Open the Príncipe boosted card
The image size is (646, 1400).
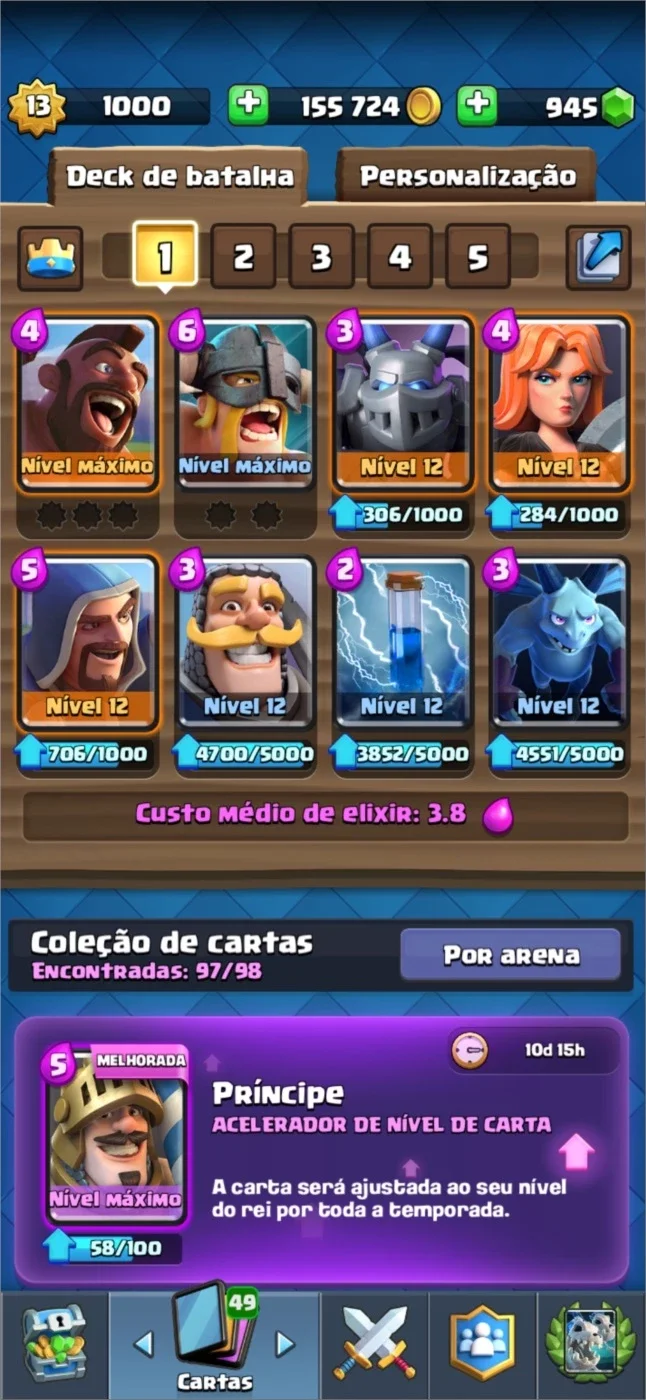point(116,1138)
